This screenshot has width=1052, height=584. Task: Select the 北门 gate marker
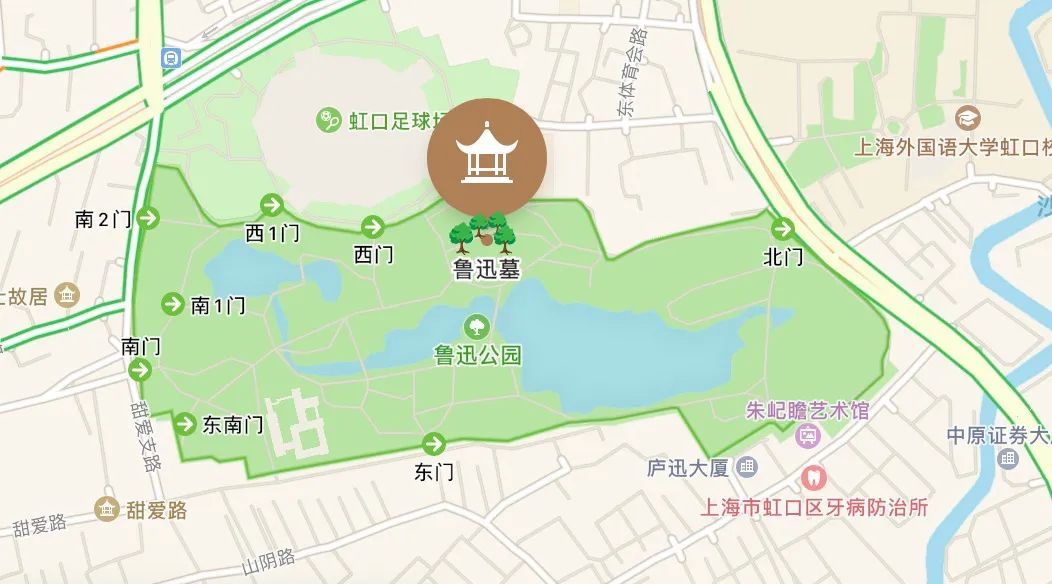(782, 228)
